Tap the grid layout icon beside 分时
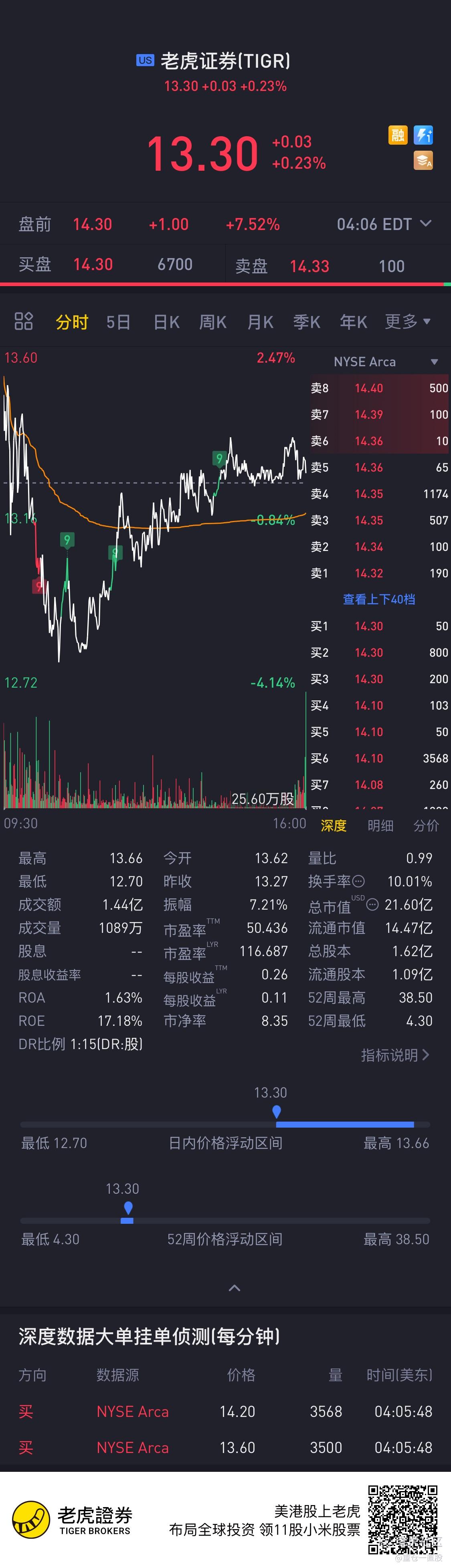The height and width of the screenshot is (1568, 451). (x=24, y=321)
